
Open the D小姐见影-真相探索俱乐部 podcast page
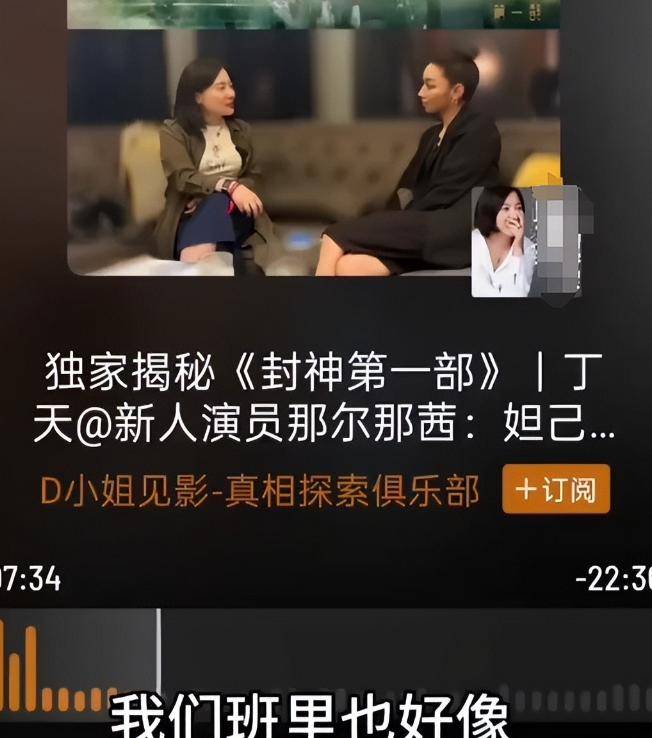[260, 491]
